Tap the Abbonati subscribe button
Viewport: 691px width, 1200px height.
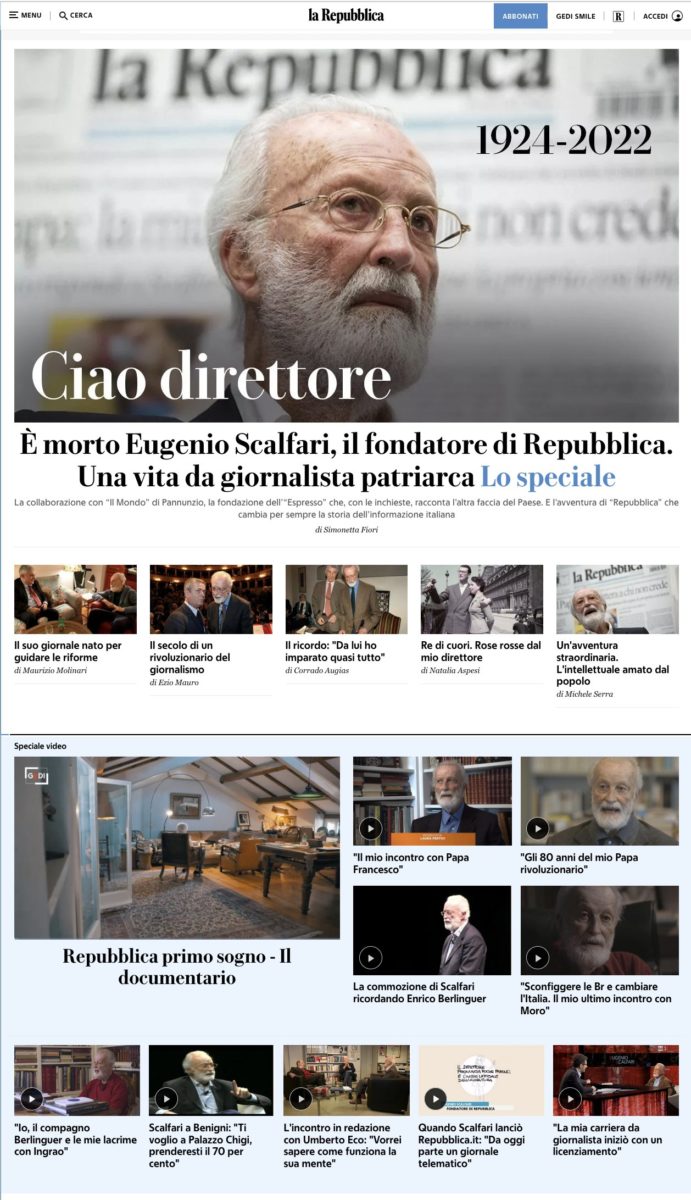(520, 16)
